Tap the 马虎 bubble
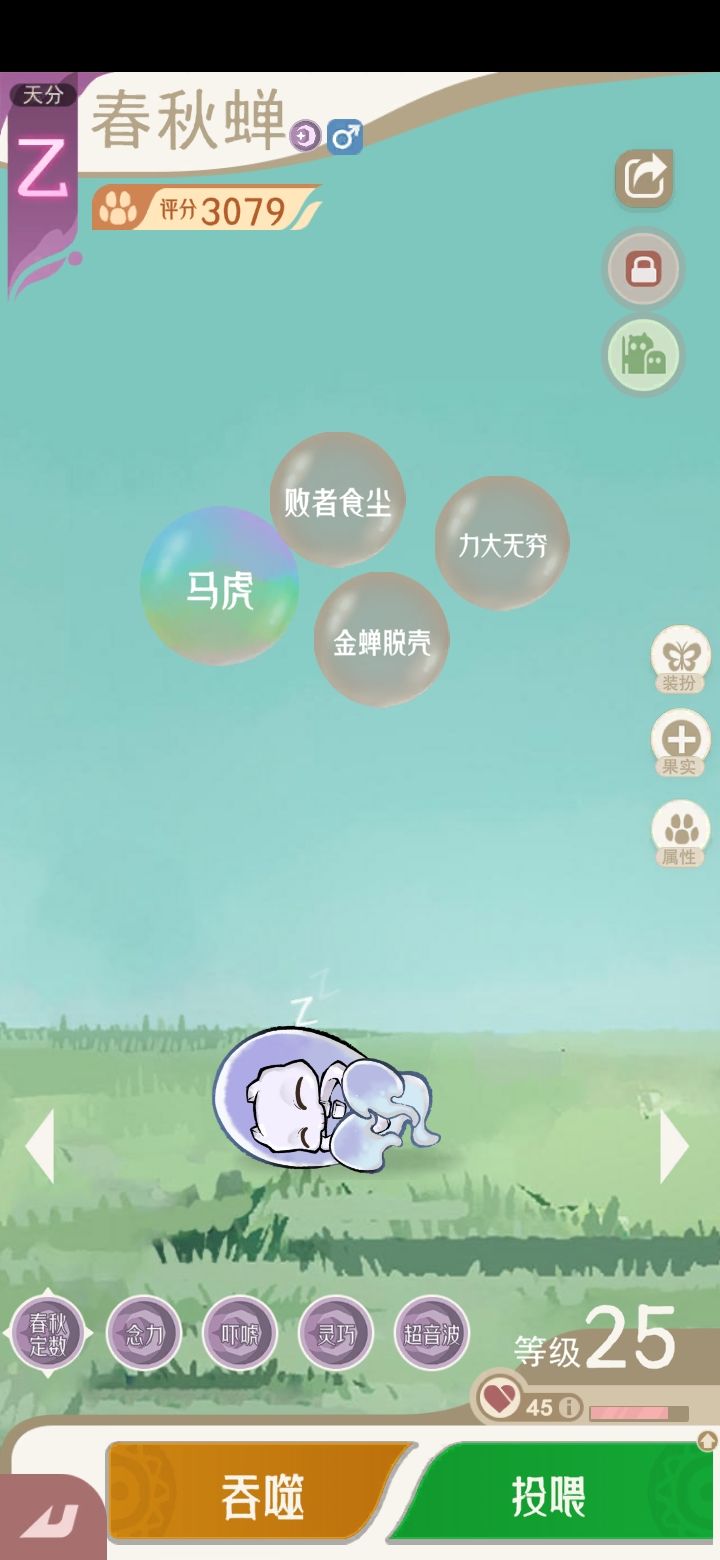The height and width of the screenshot is (1560, 720). [222, 587]
